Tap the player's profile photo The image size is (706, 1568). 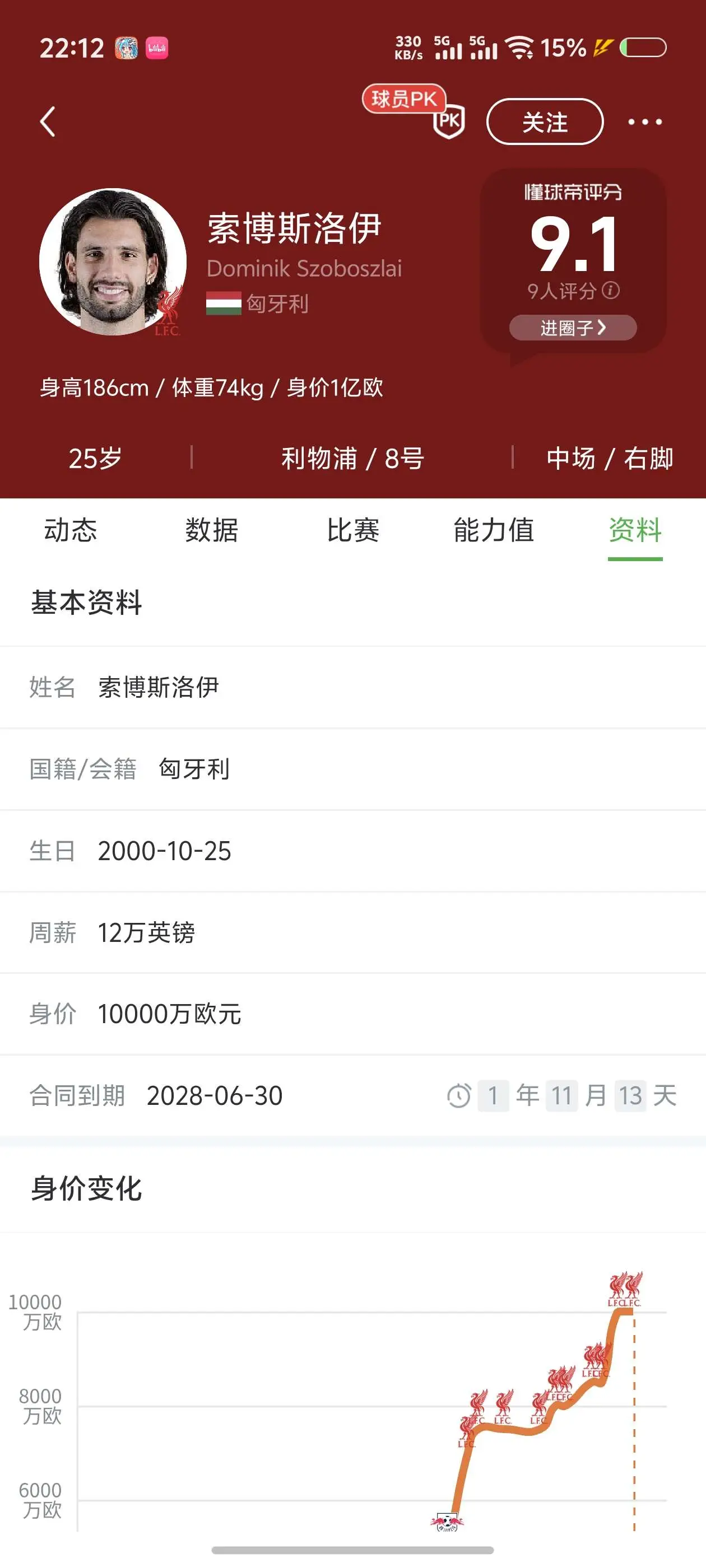[x=113, y=262]
